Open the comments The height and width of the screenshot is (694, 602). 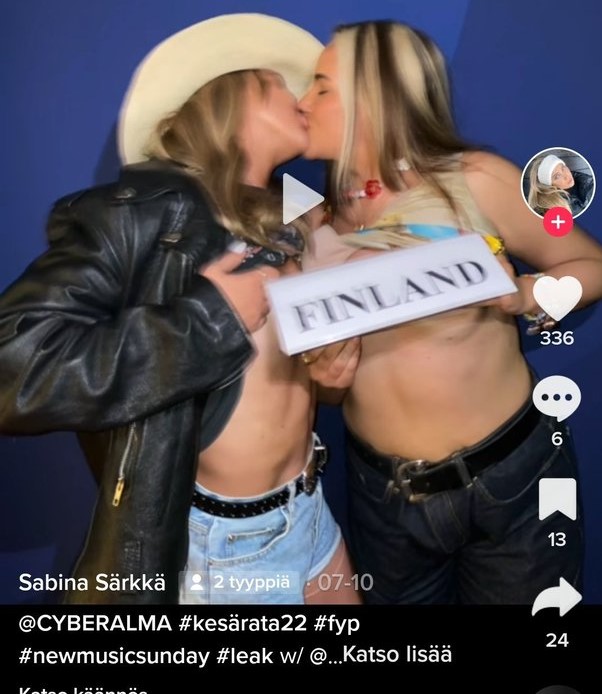click(557, 399)
